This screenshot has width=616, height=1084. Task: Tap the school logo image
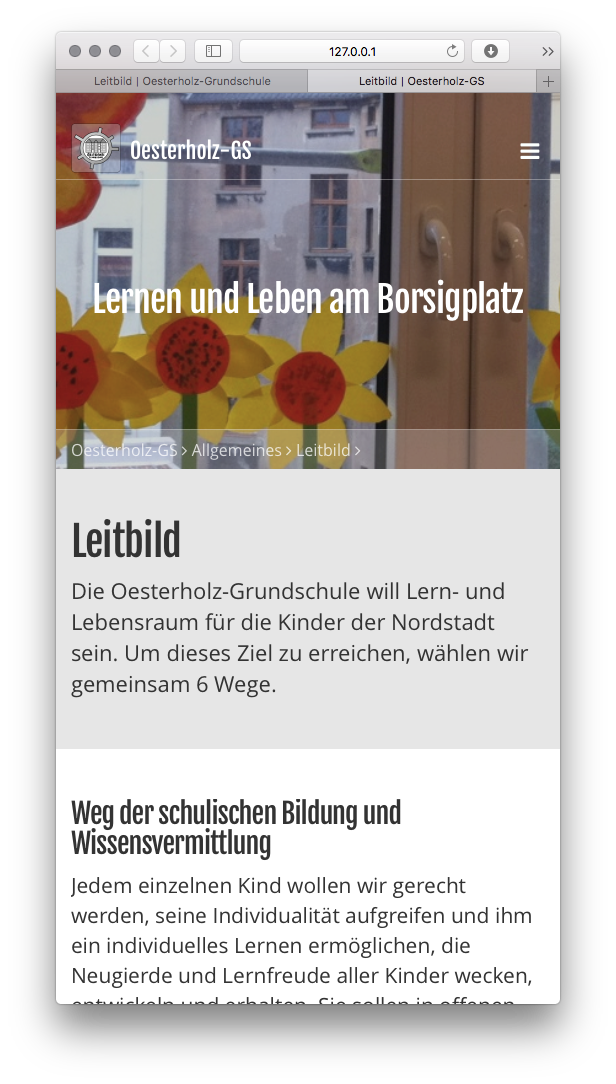(x=96, y=148)
